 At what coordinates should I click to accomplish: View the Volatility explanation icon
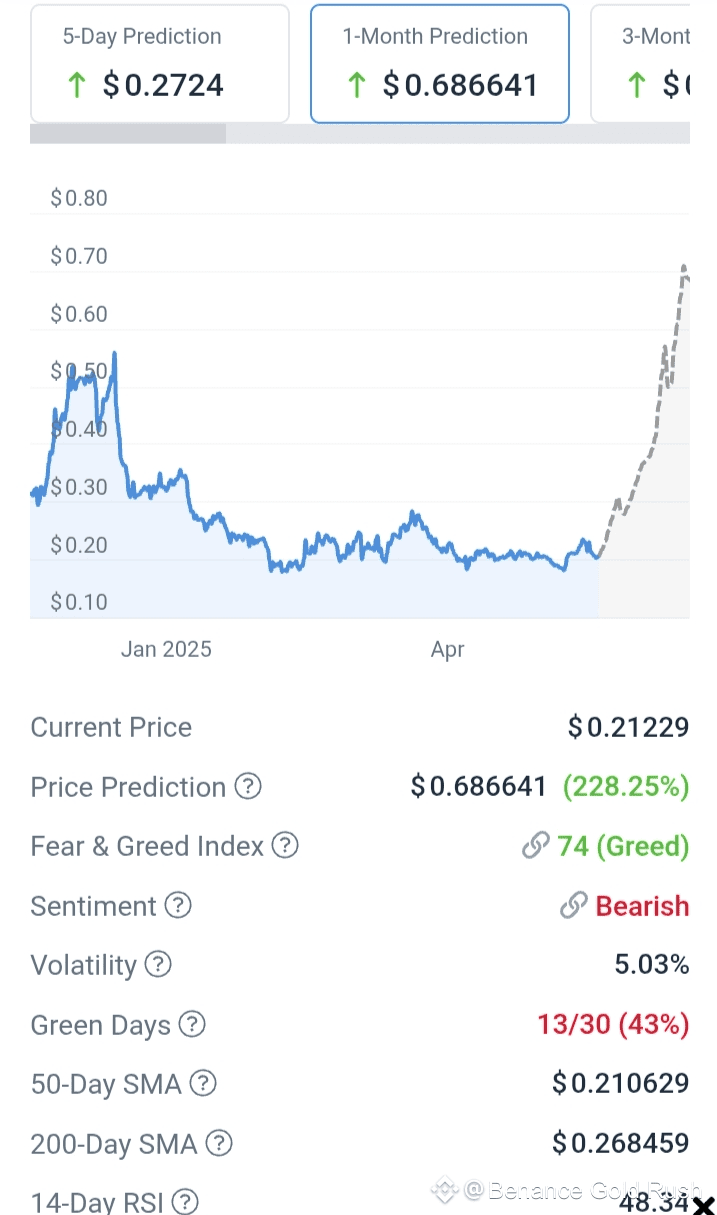[158, 965]
